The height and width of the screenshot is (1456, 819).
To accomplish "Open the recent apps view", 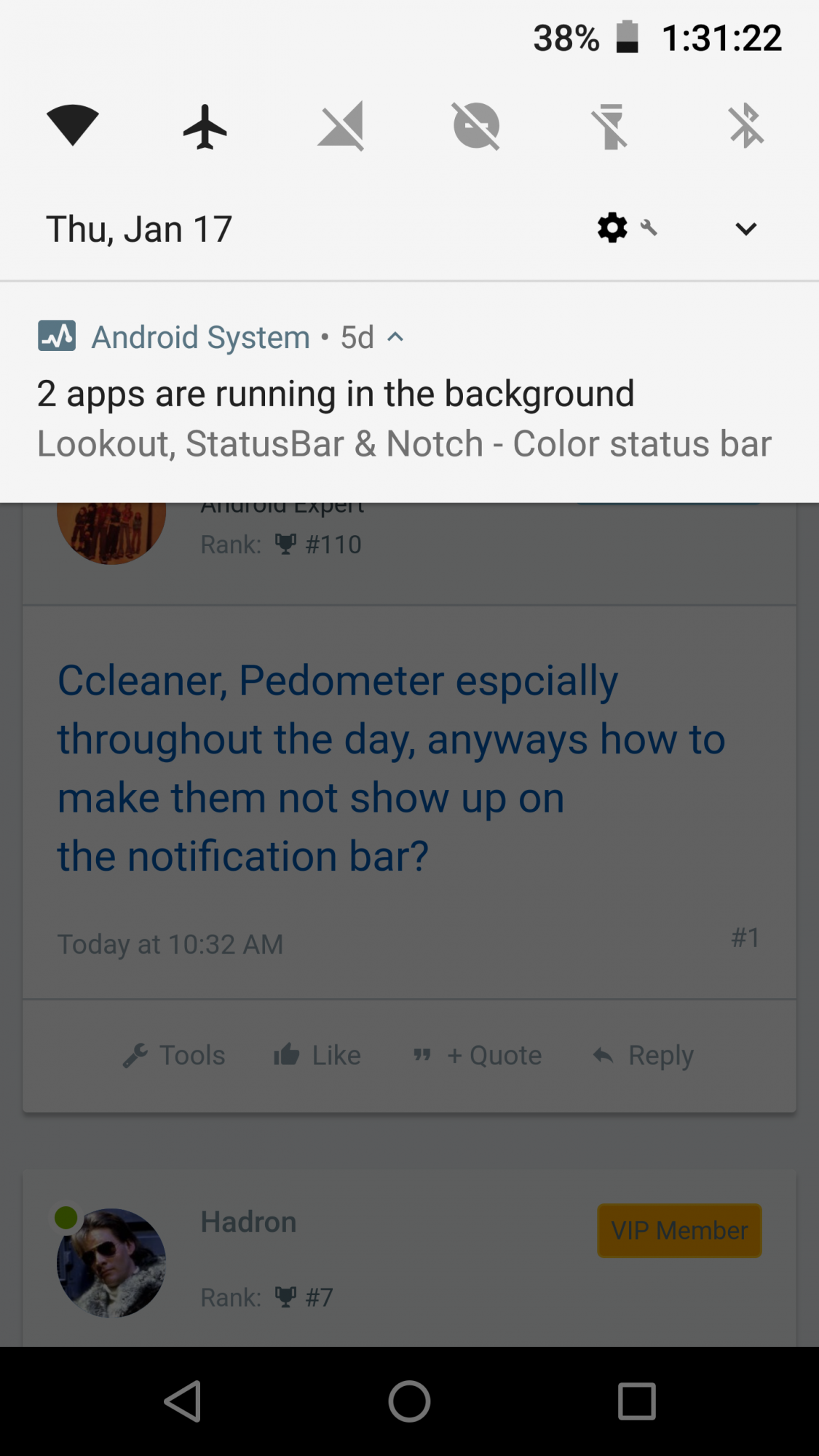I will (x=636, y=1401).
